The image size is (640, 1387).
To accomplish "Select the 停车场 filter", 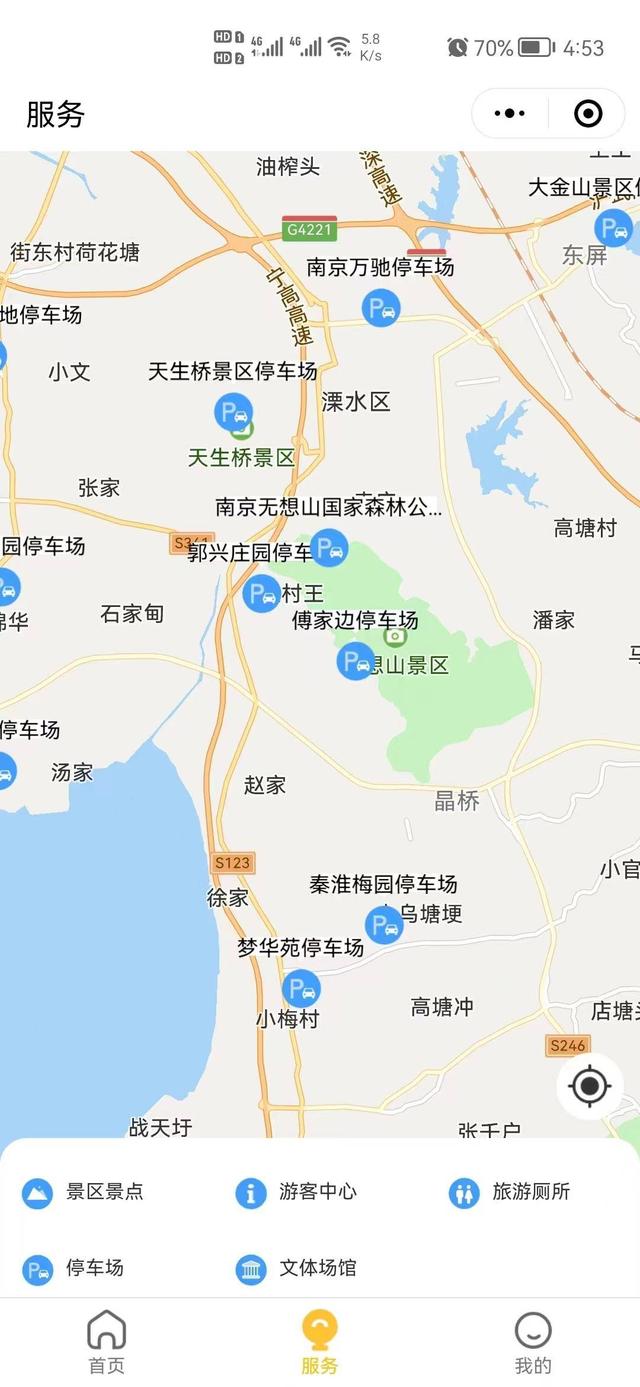I will click(74, 1268).
